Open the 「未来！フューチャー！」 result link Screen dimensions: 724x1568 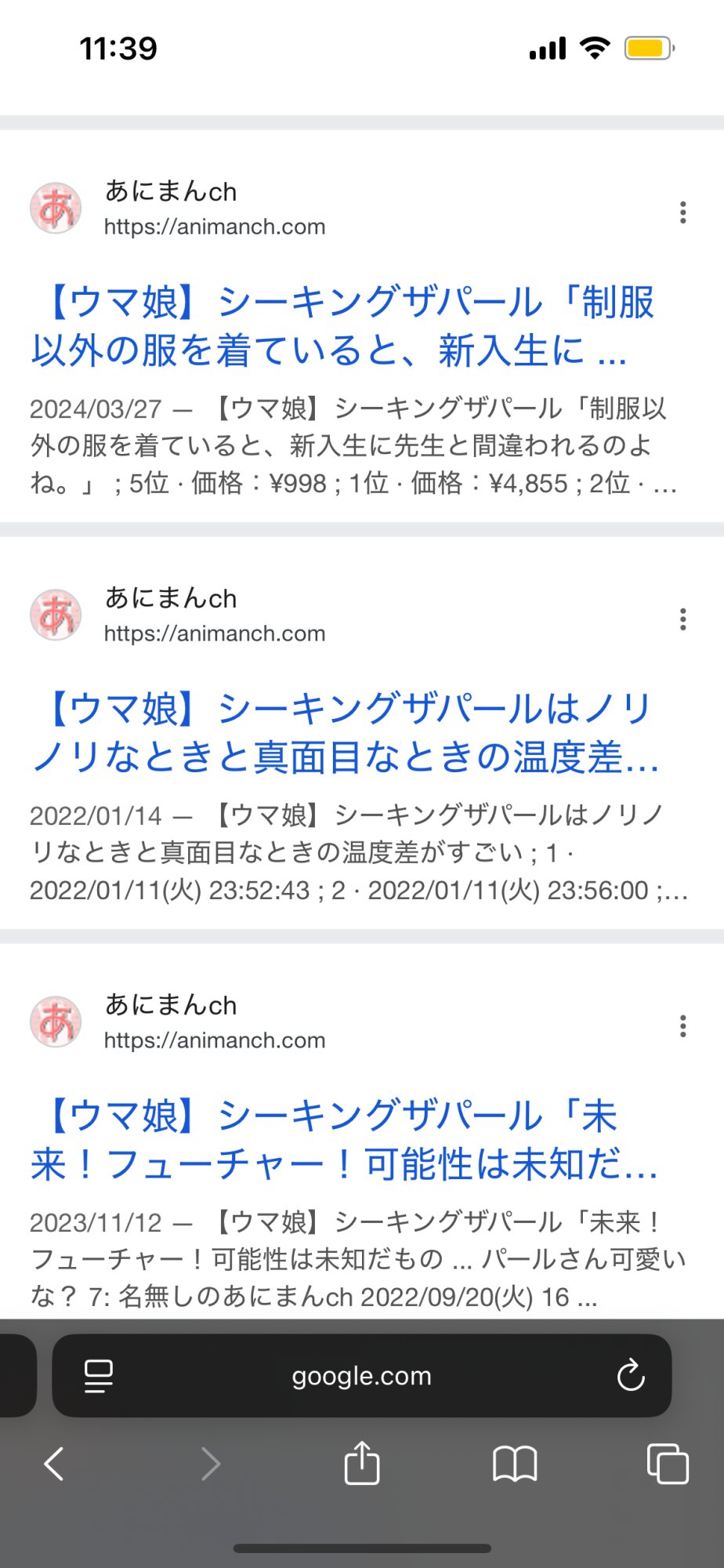coord(345,1139)
